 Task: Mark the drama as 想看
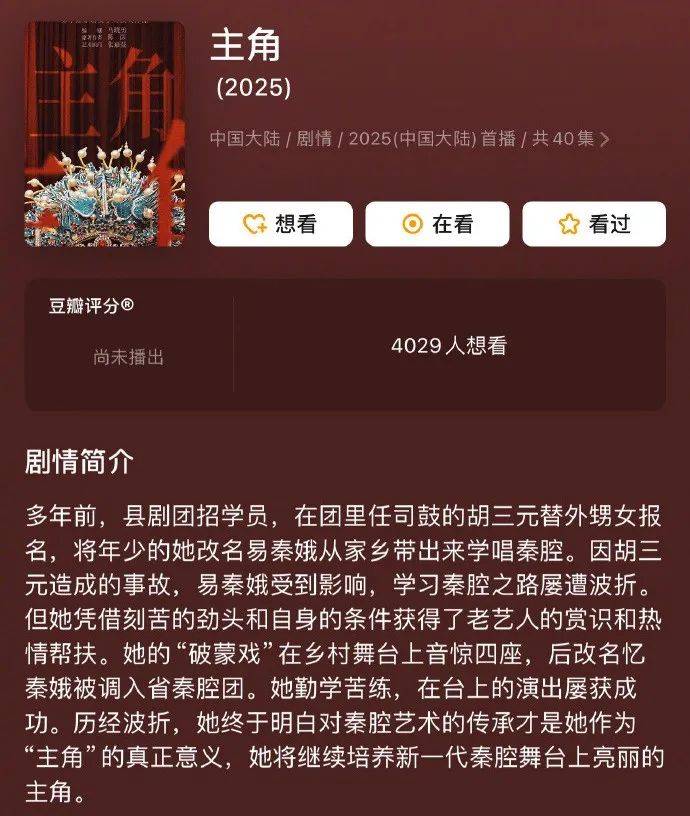[280, 224]
